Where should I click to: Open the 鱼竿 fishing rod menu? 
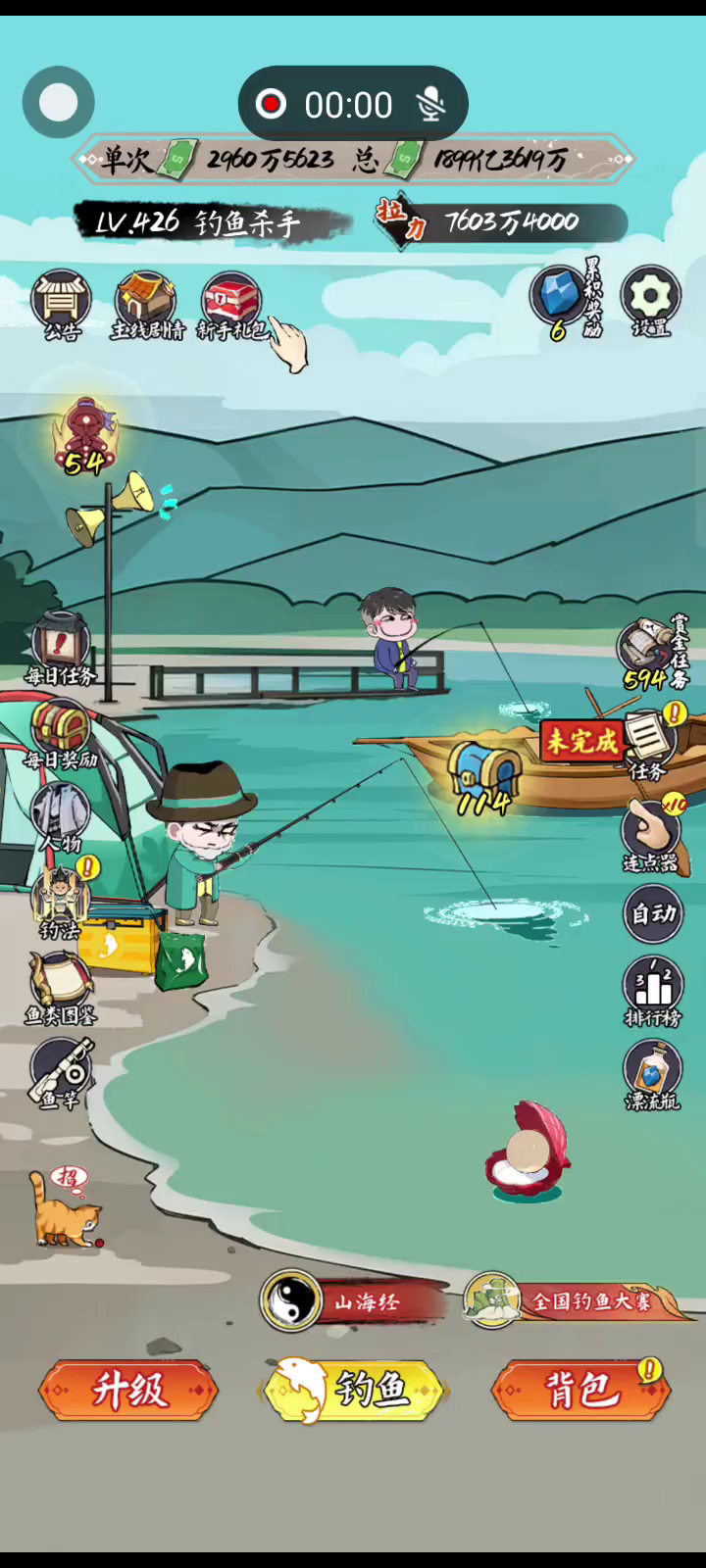pos(61,1070)
